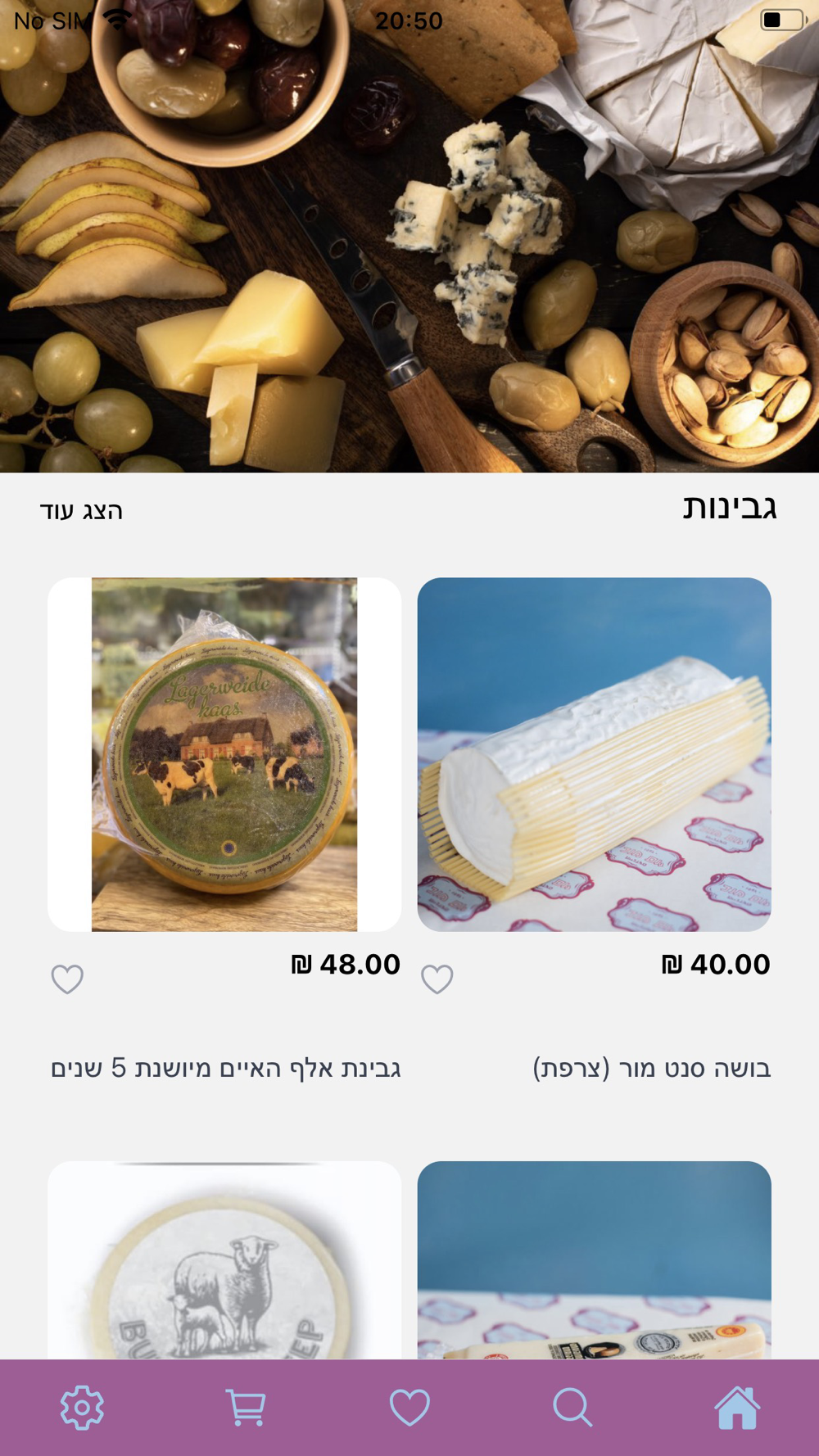This screenshot has width=819, height=1456.
Task: Switch to the favorites heart tab
Action: click(409, 1408)
